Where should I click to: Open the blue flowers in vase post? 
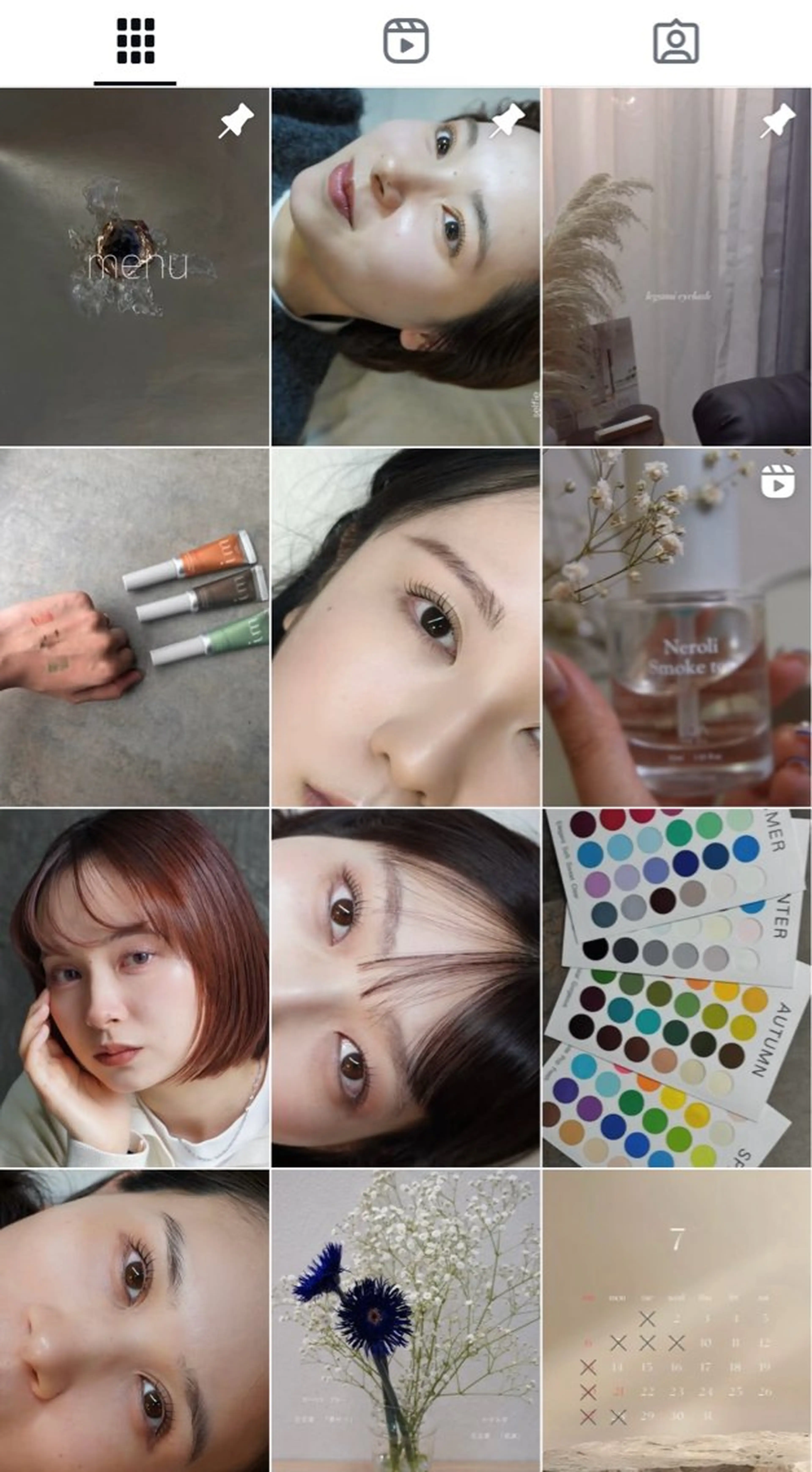click(405, 1320)
